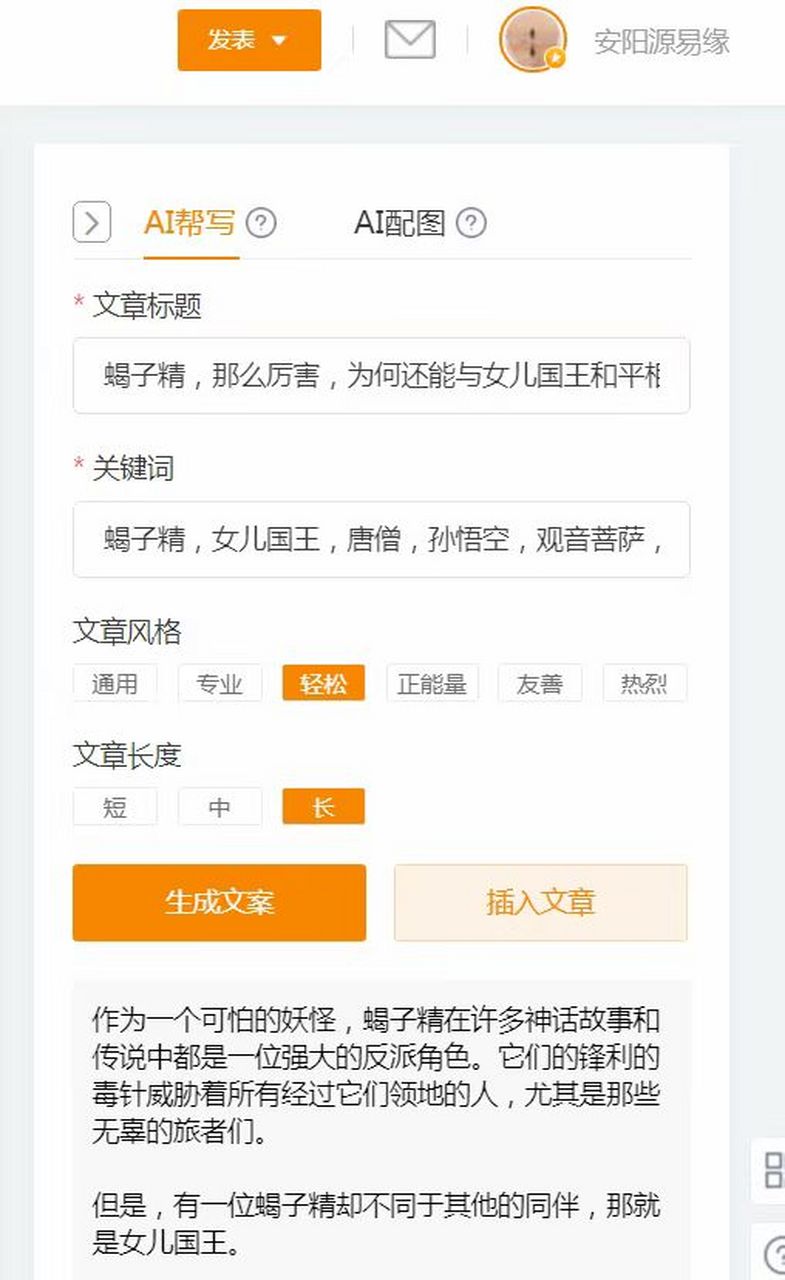Open the 发表 dropdown menu
Viewport: 785px width, 1280px height.
tap(248, 41)
